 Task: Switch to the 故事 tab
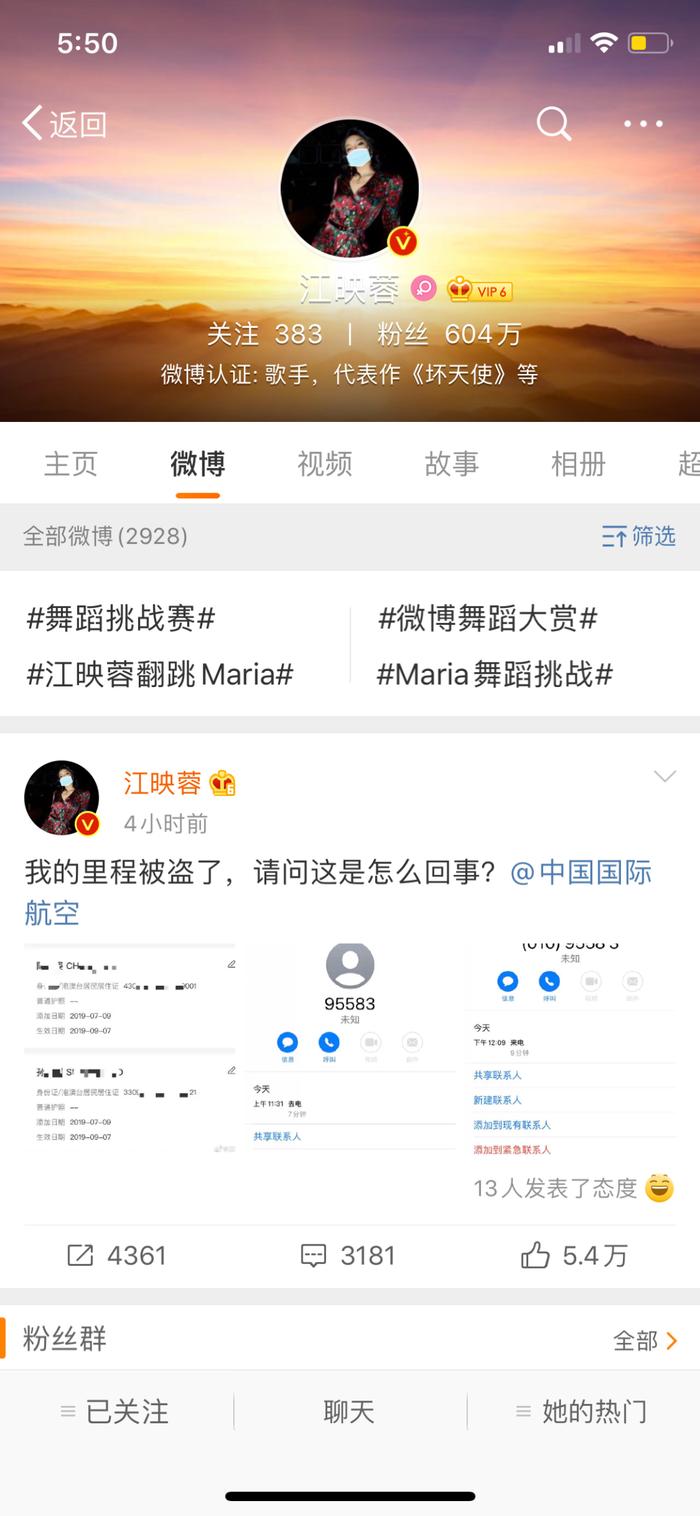(451, 464)
